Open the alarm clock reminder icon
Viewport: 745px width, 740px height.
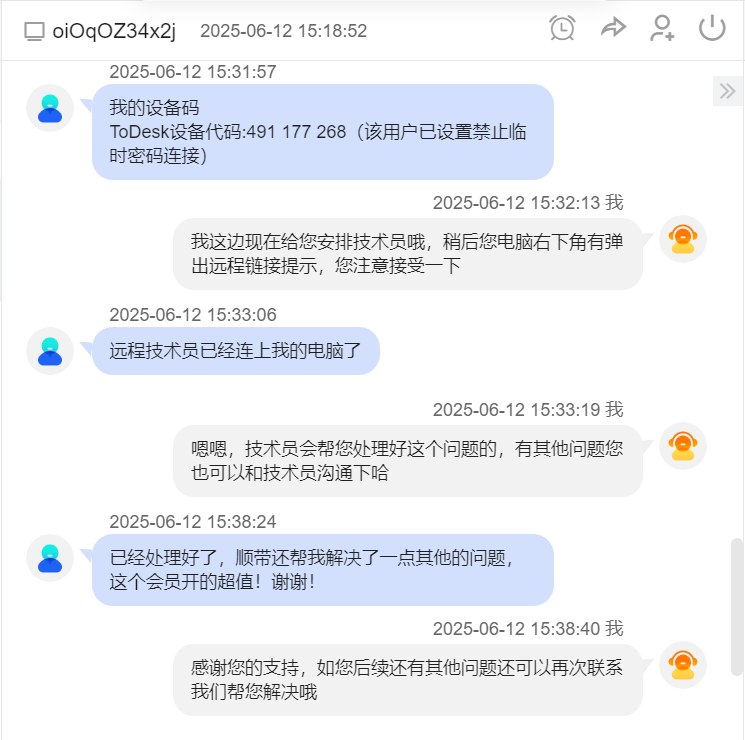tap(563, 28)
